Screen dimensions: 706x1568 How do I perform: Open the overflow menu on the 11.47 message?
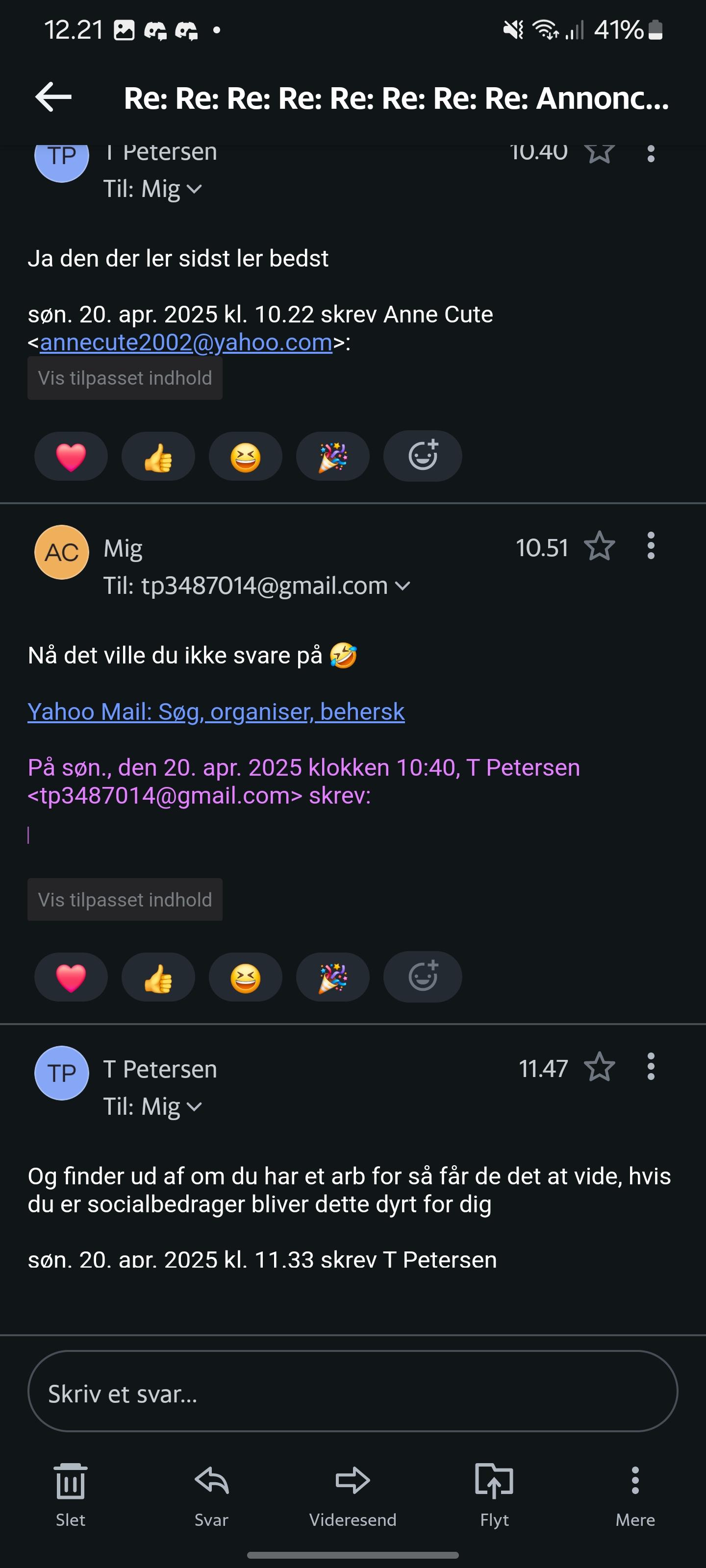651,1067
